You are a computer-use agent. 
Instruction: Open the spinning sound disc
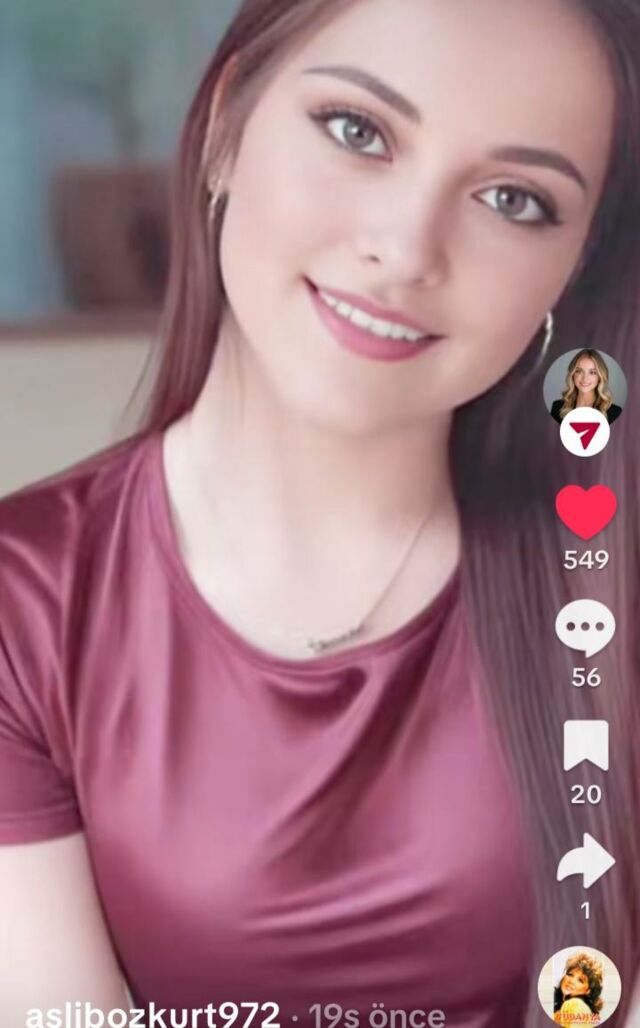pyautogui.click(x=580, y=986)
